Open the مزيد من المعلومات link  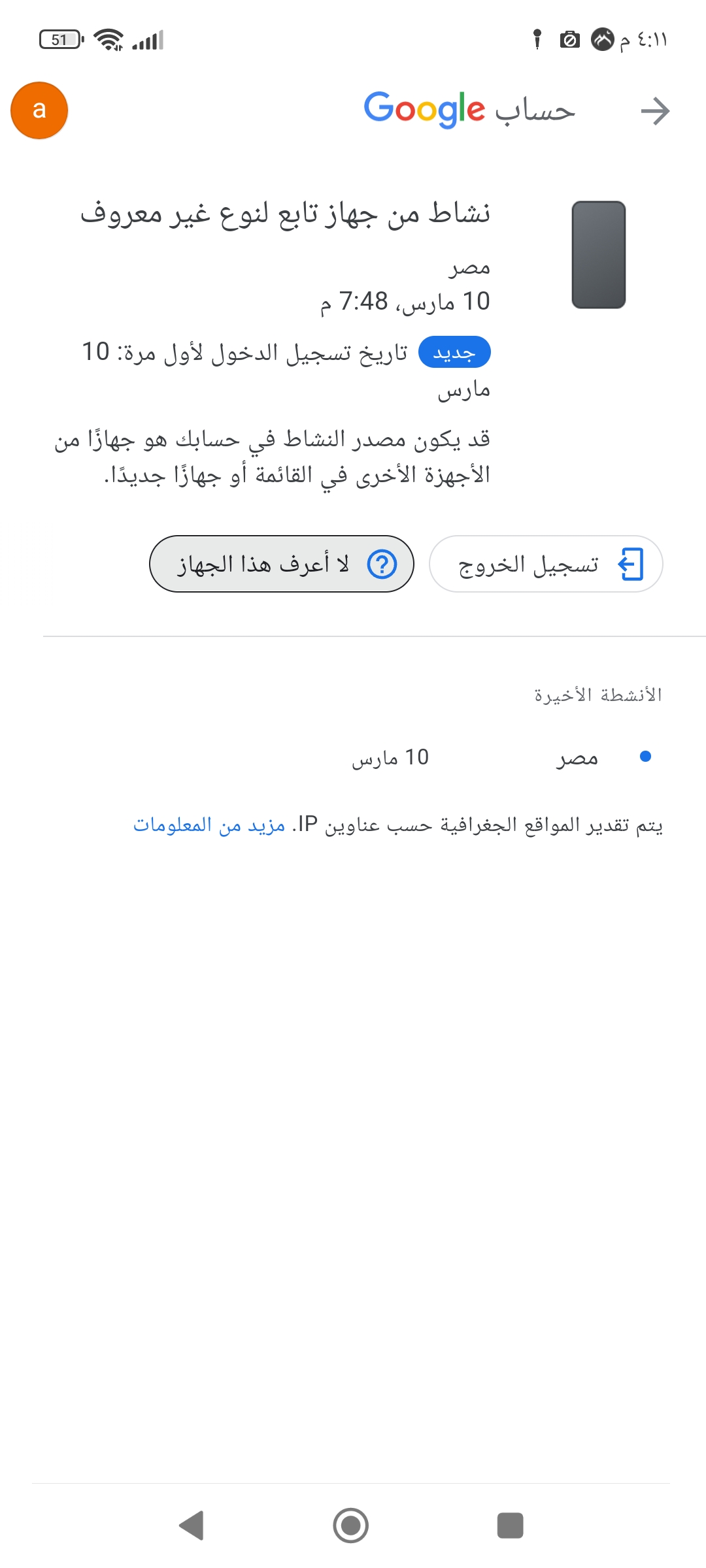209,825
